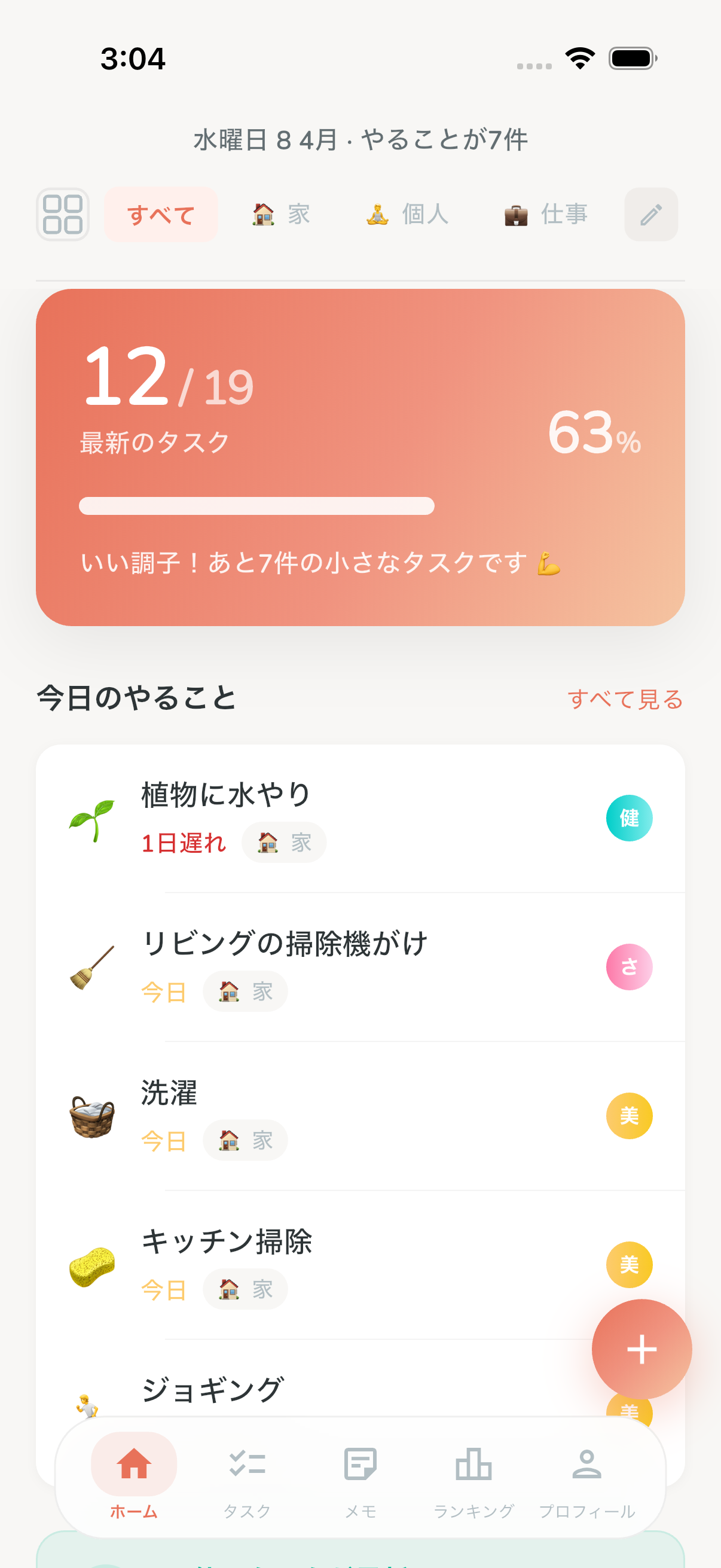
Task: Open the 家 category filter
Action: [x=280, y=214]
